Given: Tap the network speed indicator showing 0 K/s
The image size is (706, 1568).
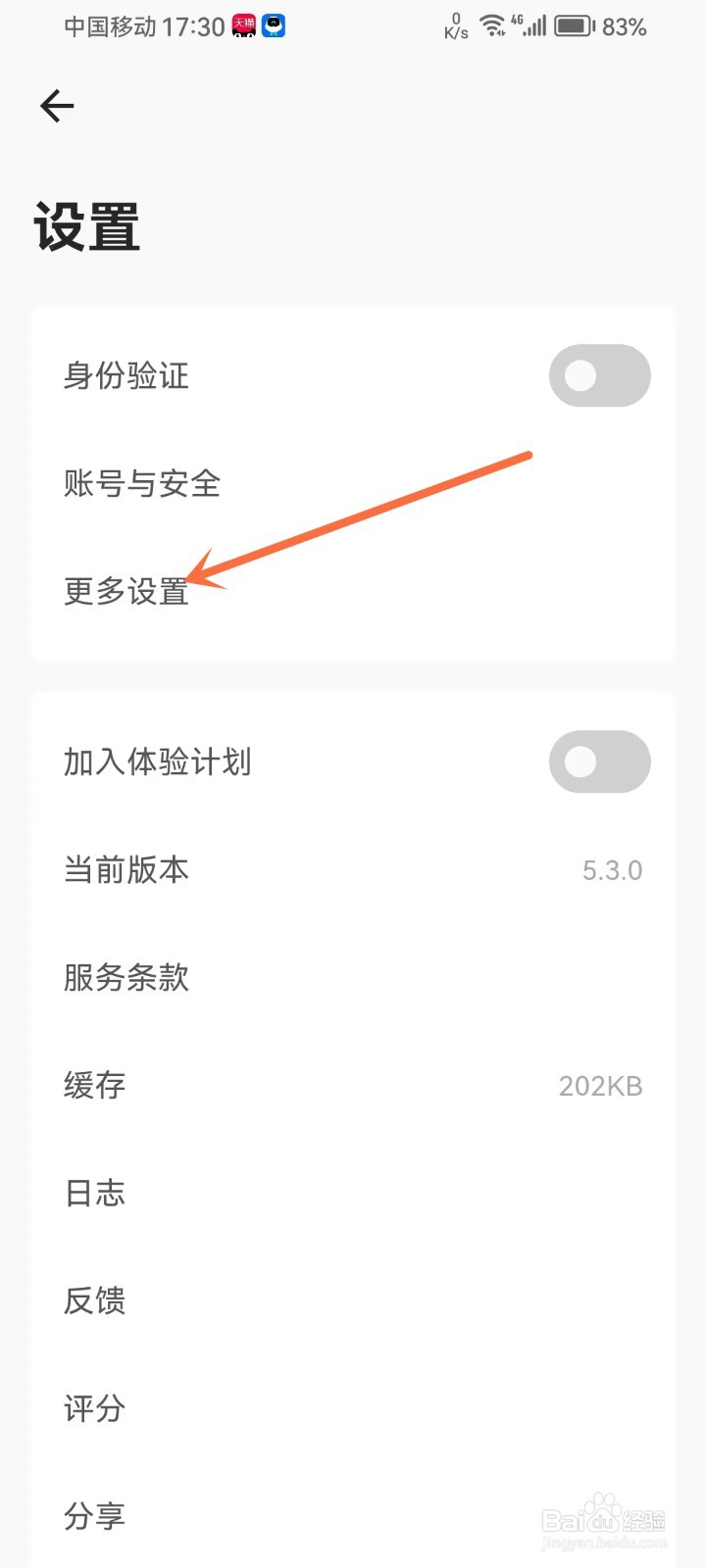Looking at the screenshot, I should click(x=454, y=26).
